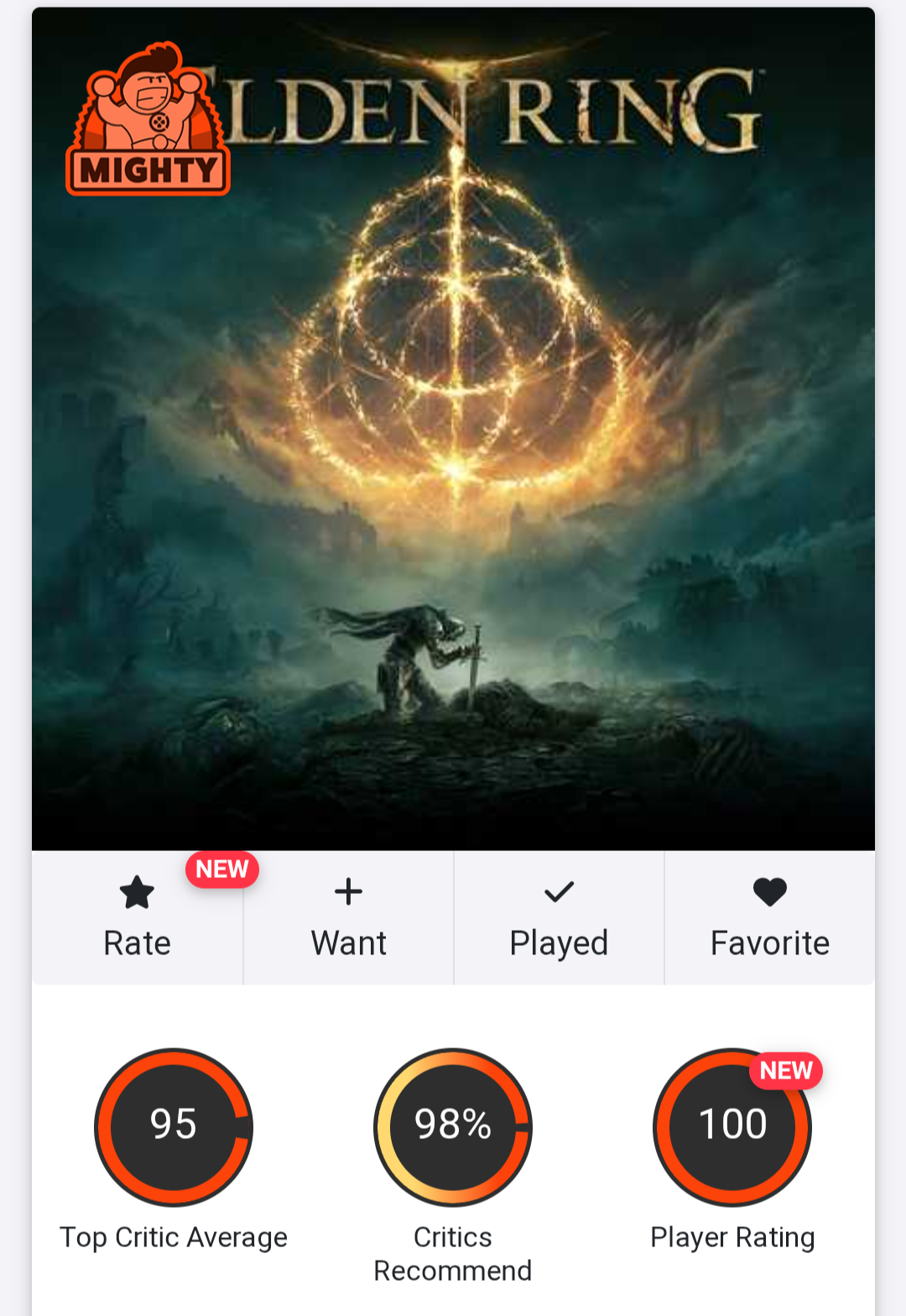Open the Critics Recommend percentage
The image size is (906, 1316).
(453, 1125)
